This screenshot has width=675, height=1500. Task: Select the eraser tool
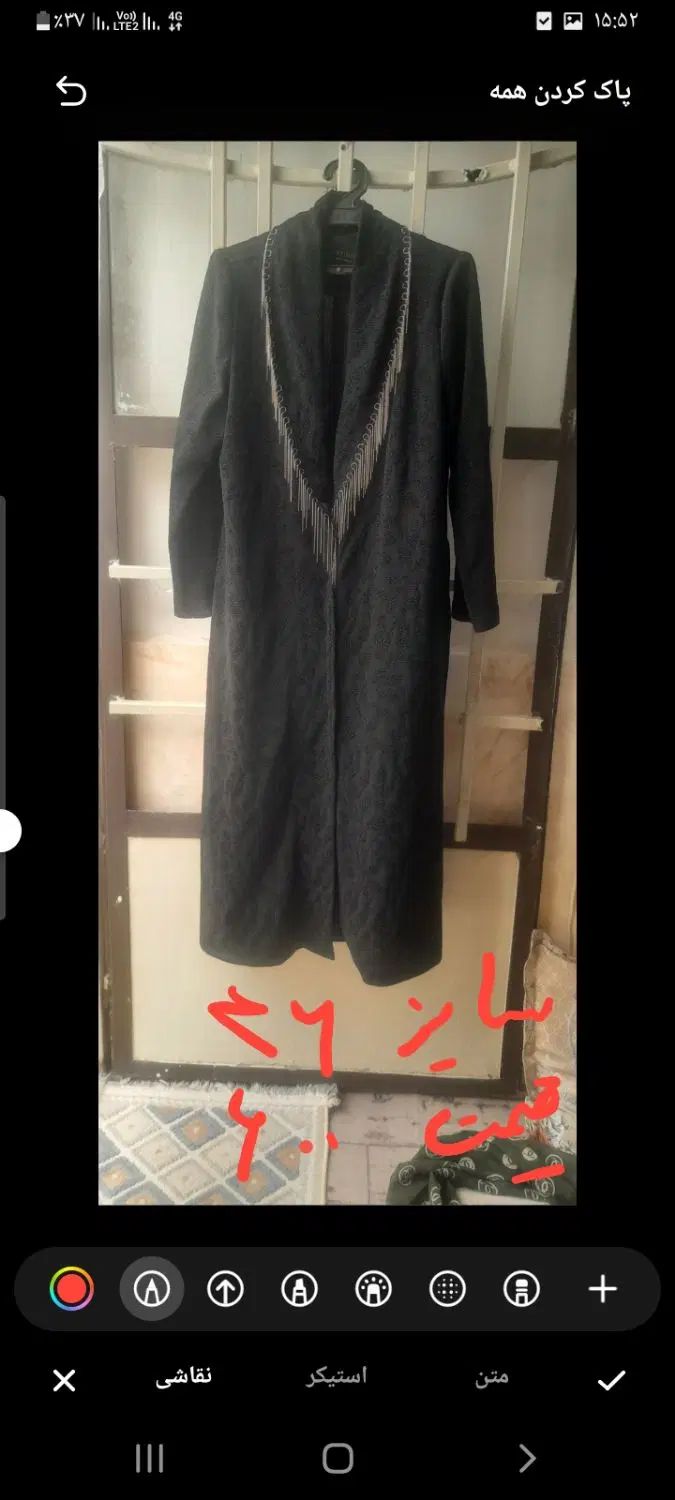tap(522, 1289)
